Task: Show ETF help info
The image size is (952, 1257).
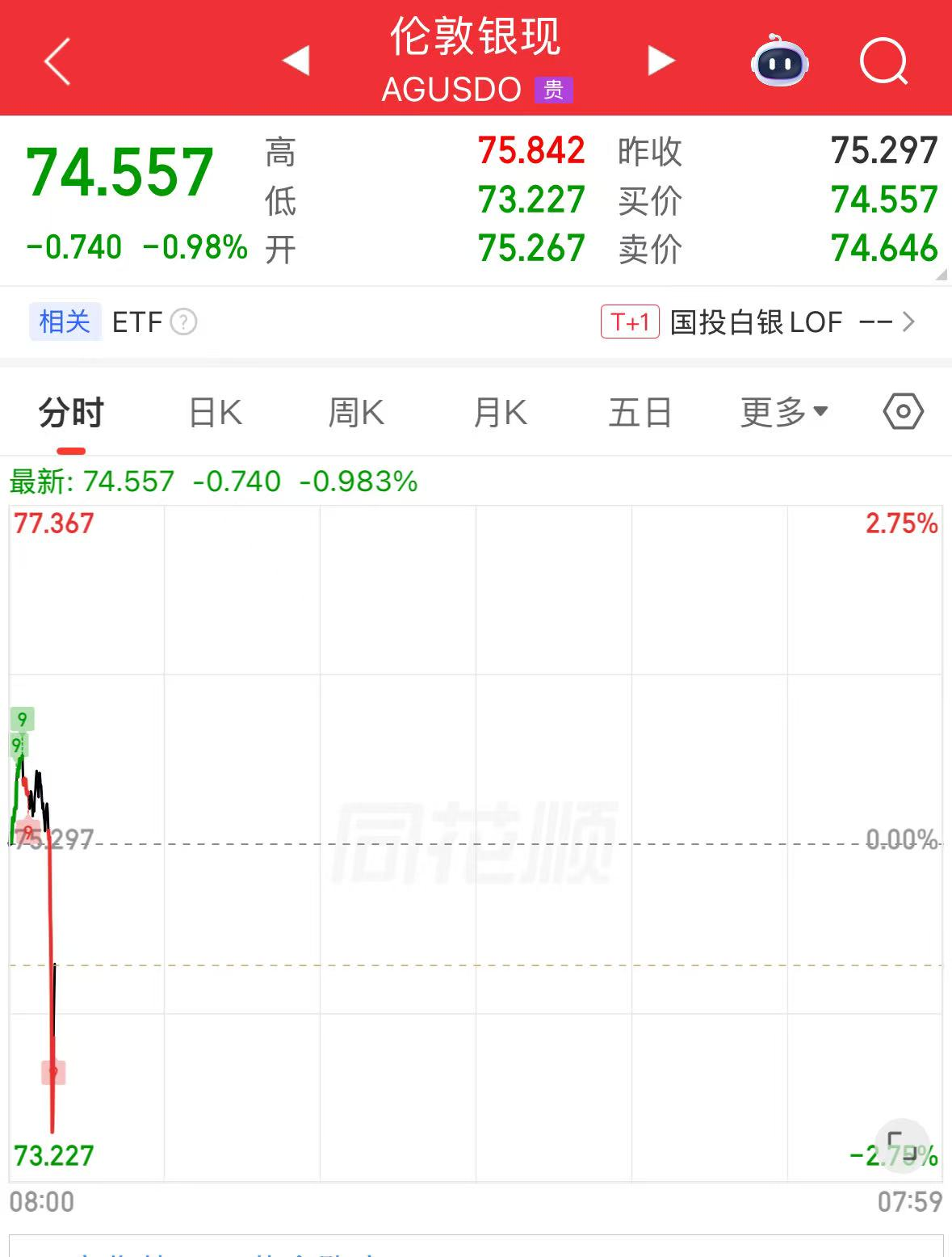Action: (183, 322)
